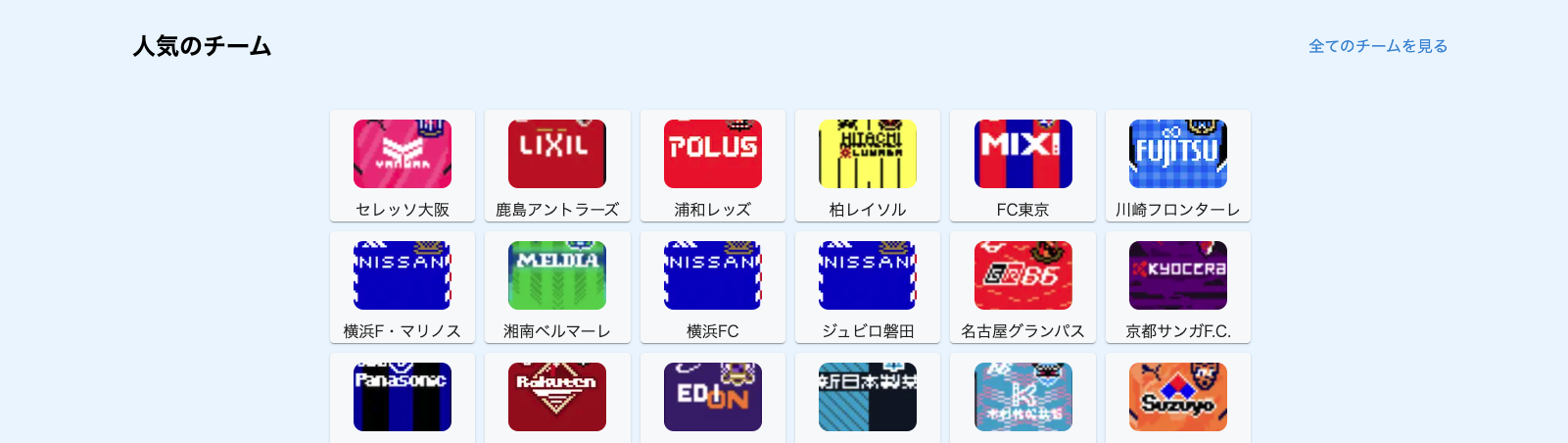This screenshot has height=443, width=1568.
Task: Open the 鹿島アントラーズ team card
Action: pos(557,166)
